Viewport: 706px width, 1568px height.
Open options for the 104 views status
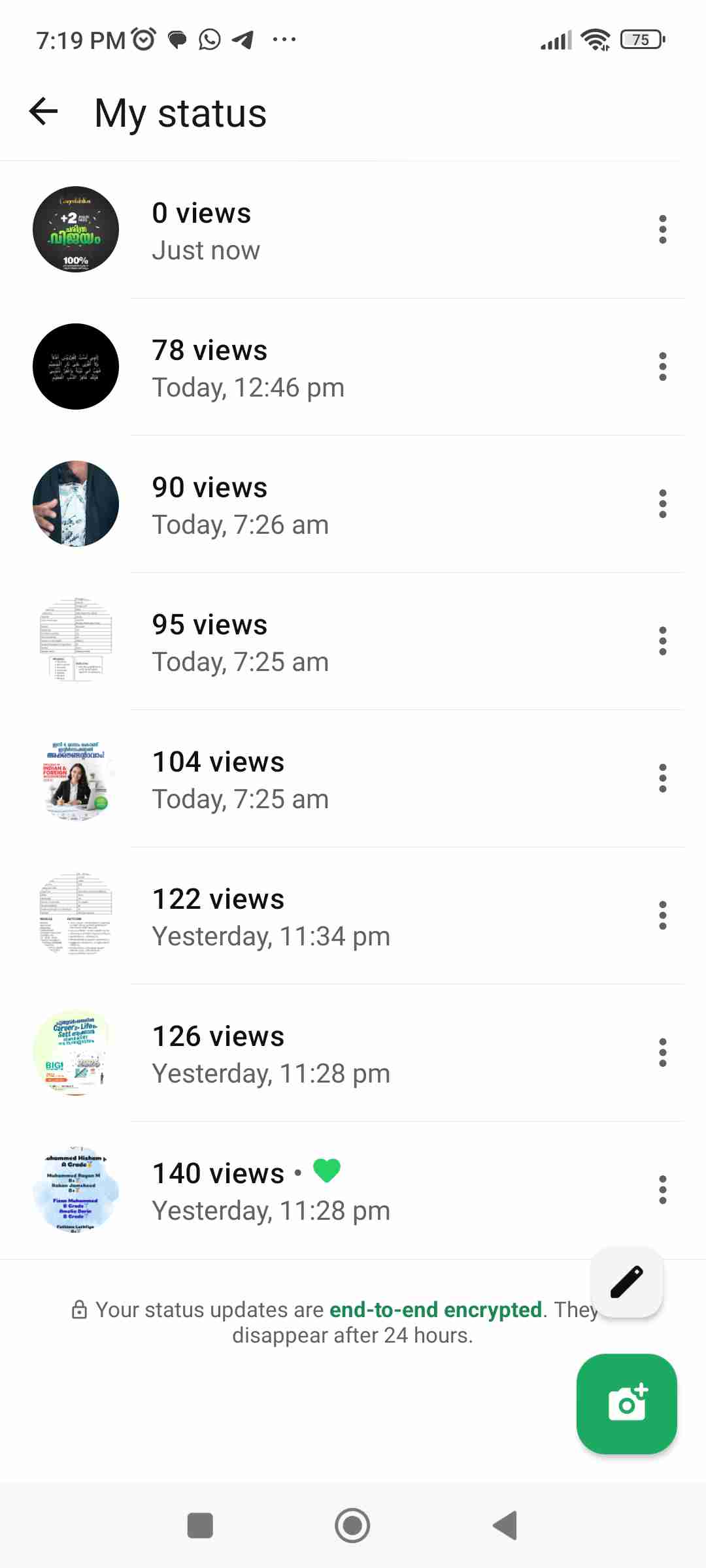click(x=662, y=779)
